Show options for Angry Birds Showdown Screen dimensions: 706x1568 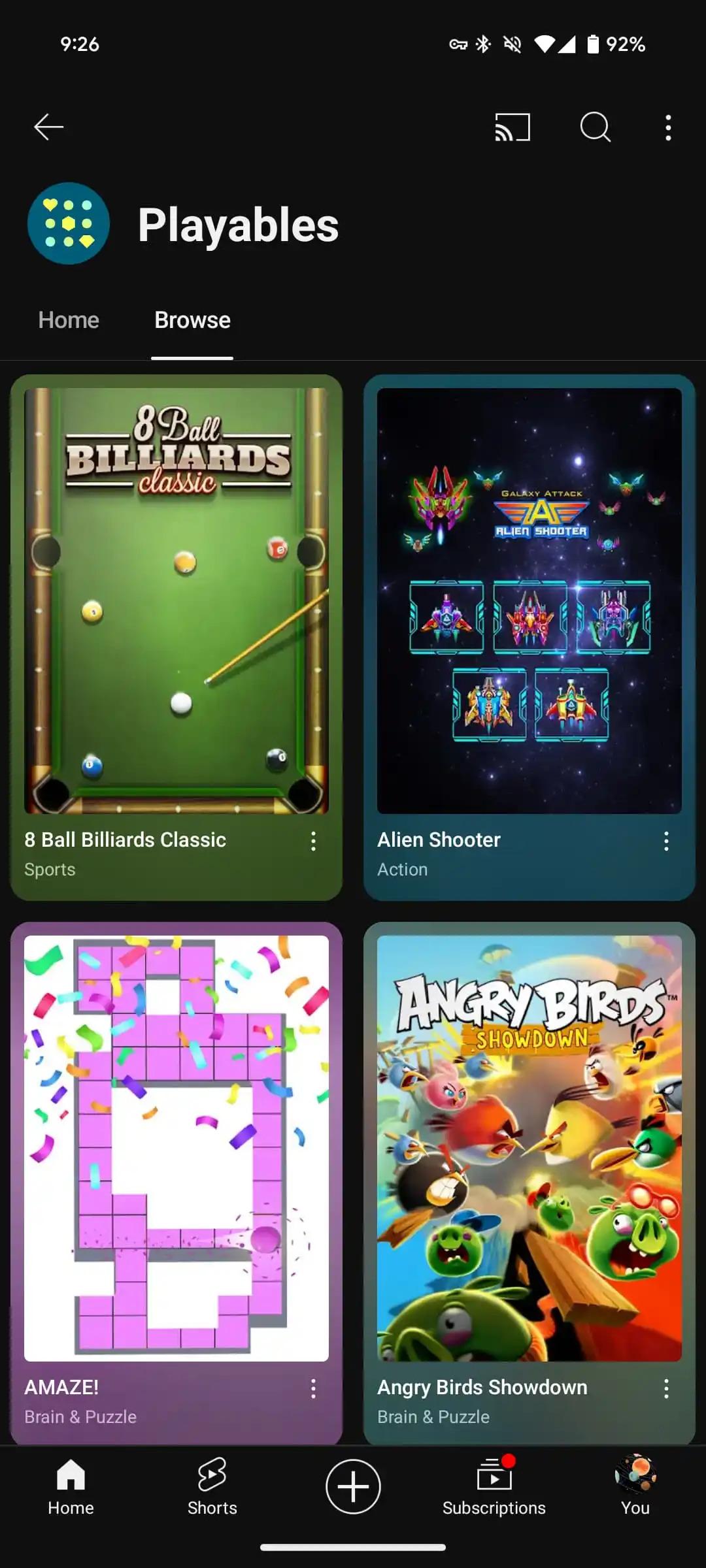click(666, 1388)
